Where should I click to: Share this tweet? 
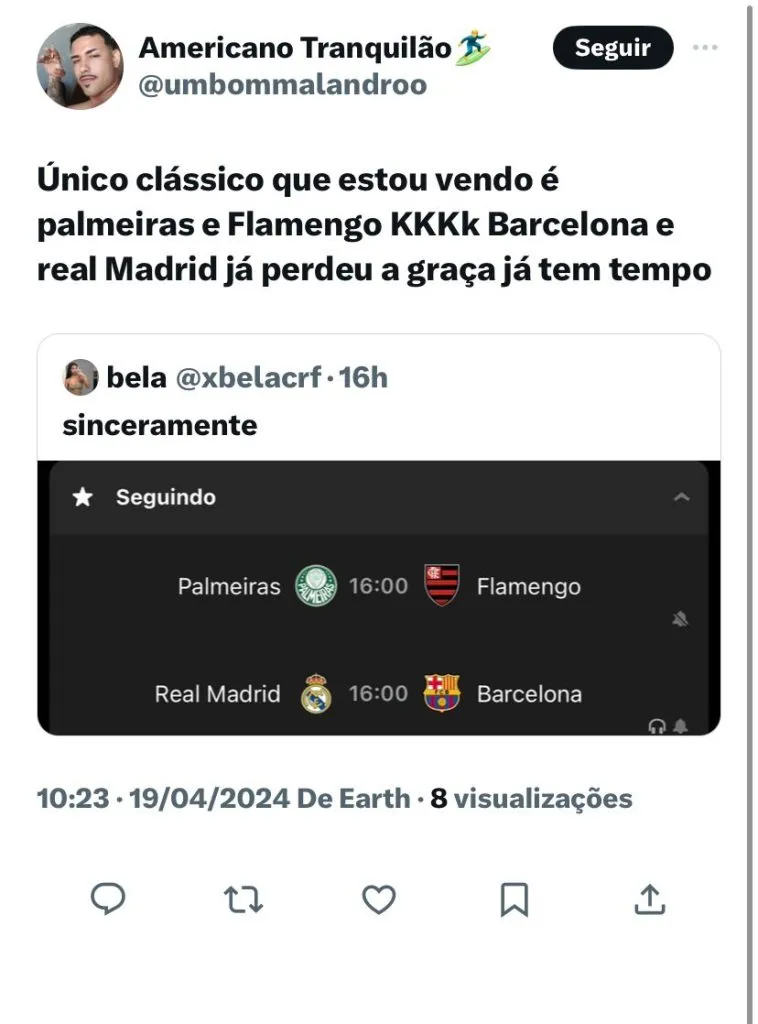650,899
